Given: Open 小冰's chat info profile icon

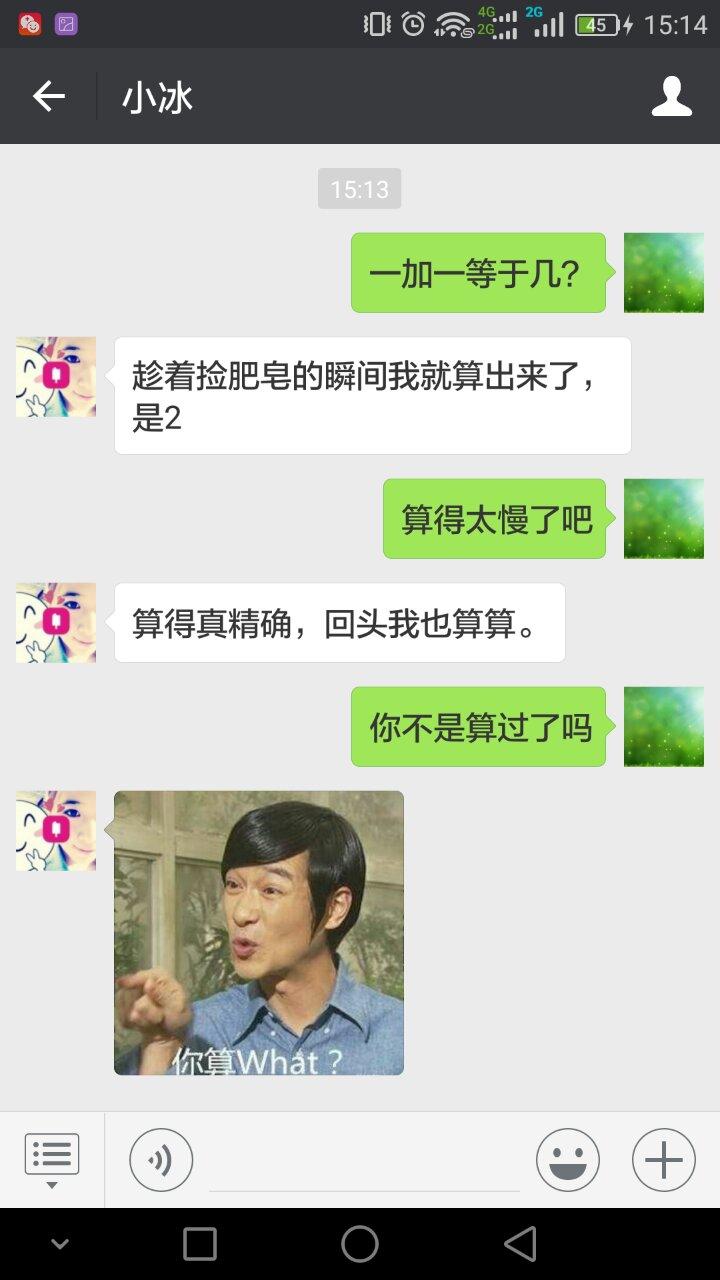Looking at the screenshot, I should coord(671,97).
